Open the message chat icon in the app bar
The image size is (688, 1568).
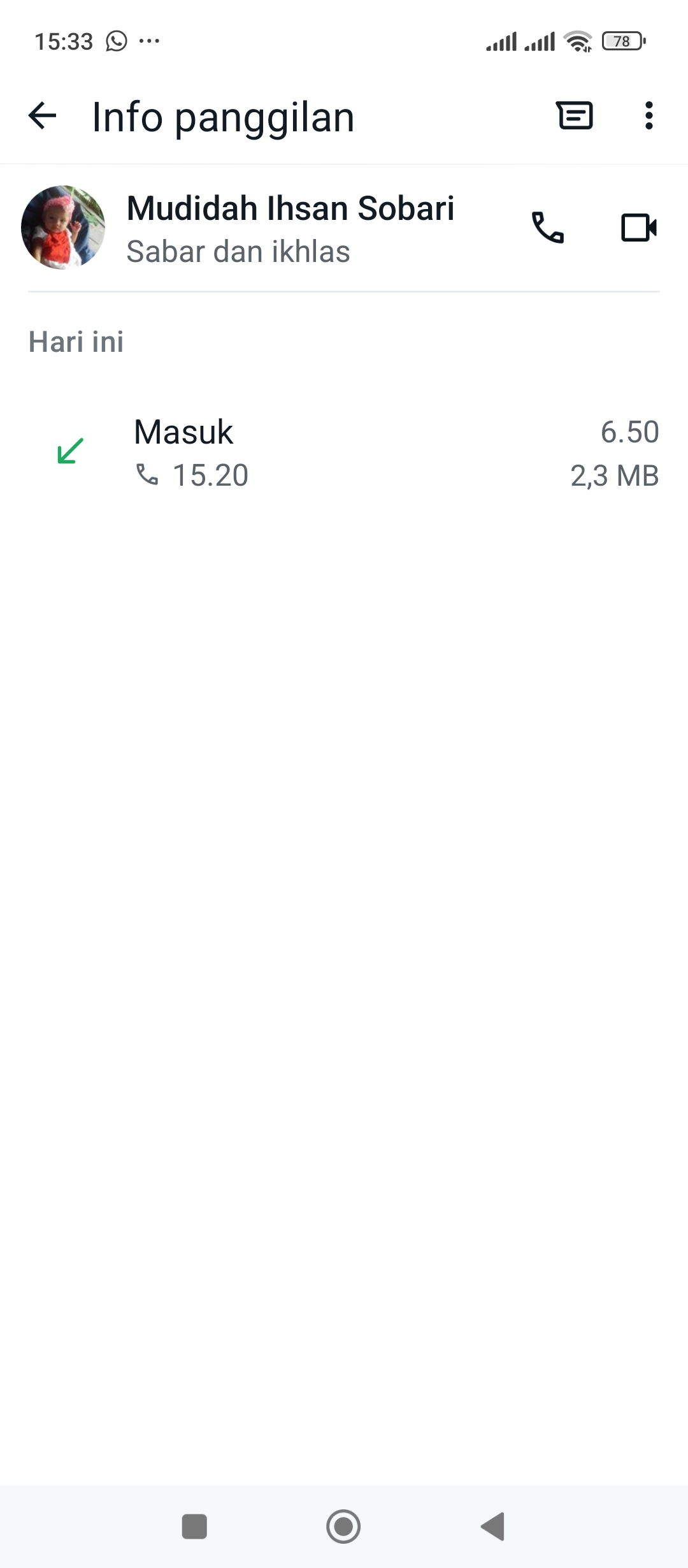pyautogui.click(x=575, y=116)
